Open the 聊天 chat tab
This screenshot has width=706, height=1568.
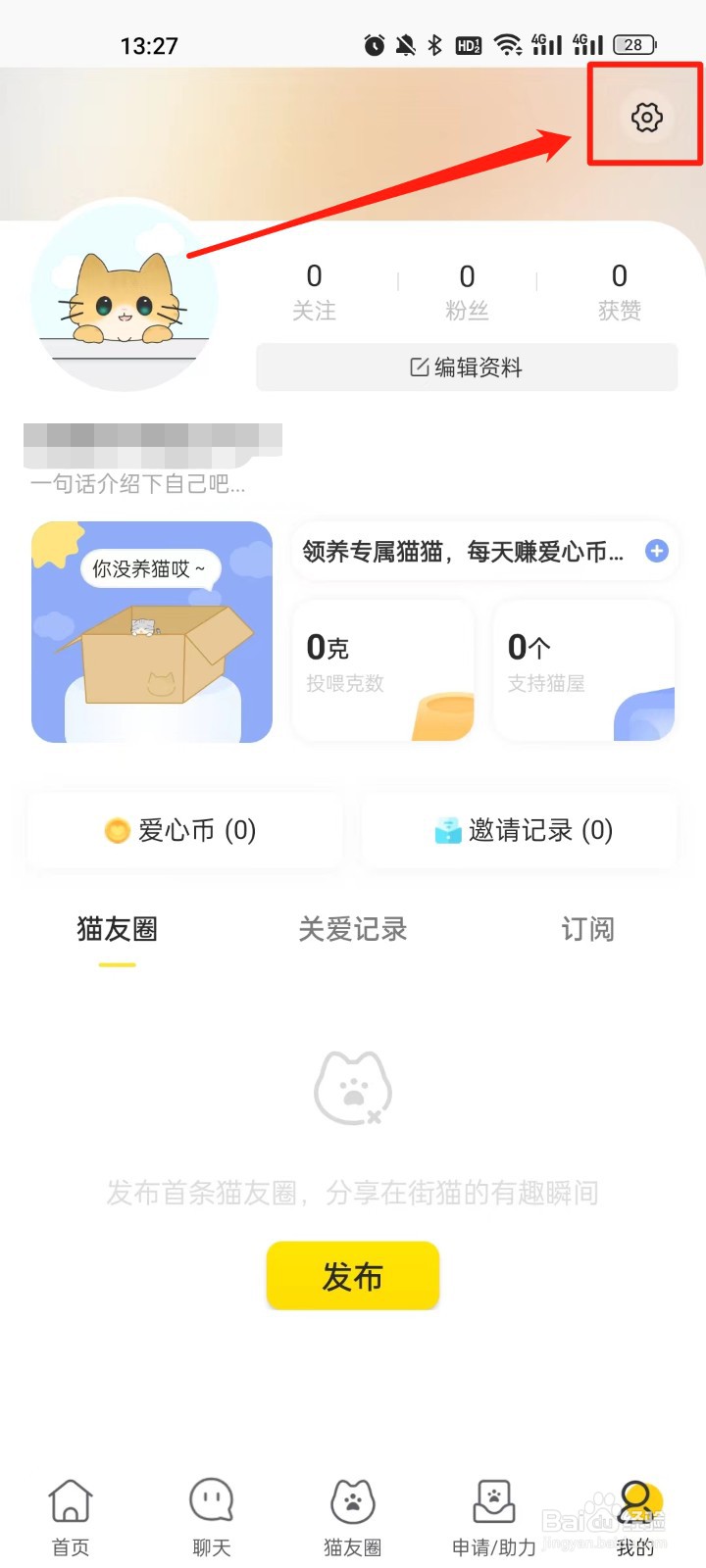pyautogui.click(x=211, y=1517)
